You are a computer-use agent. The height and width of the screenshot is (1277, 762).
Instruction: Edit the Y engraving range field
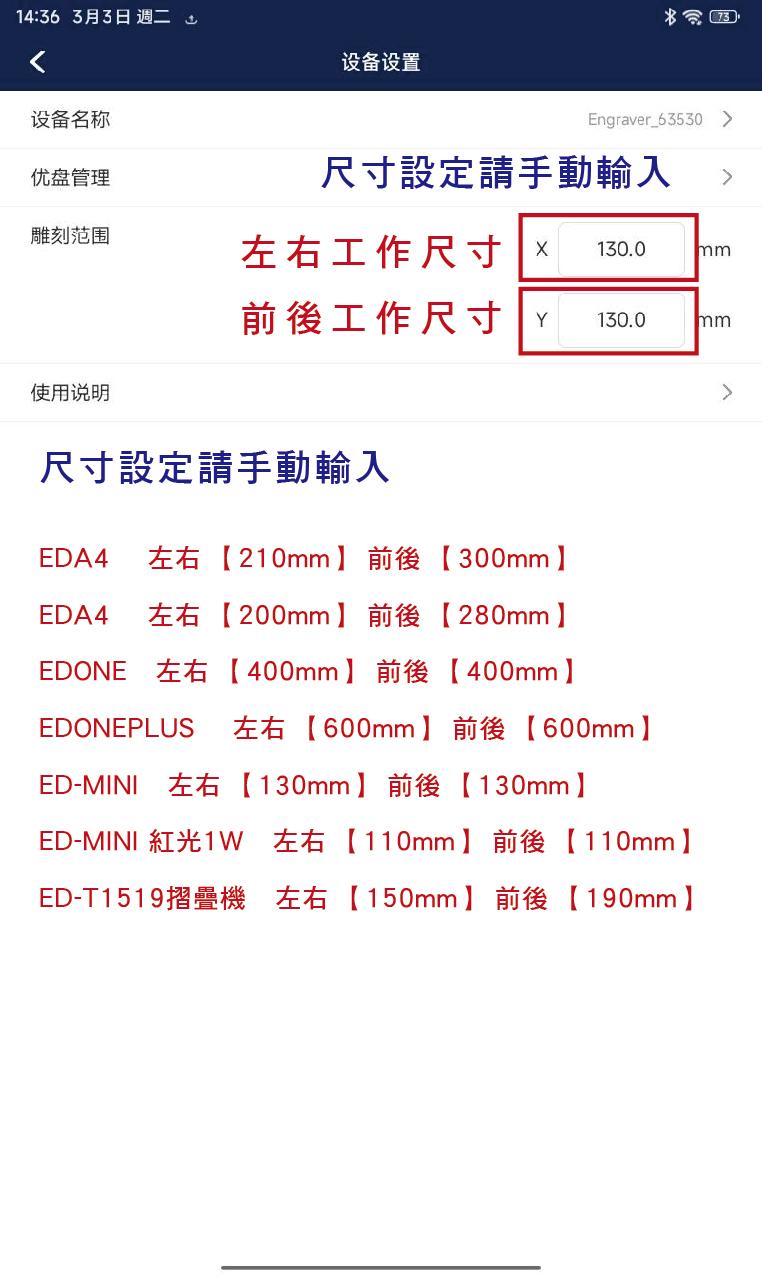point(621,320)
